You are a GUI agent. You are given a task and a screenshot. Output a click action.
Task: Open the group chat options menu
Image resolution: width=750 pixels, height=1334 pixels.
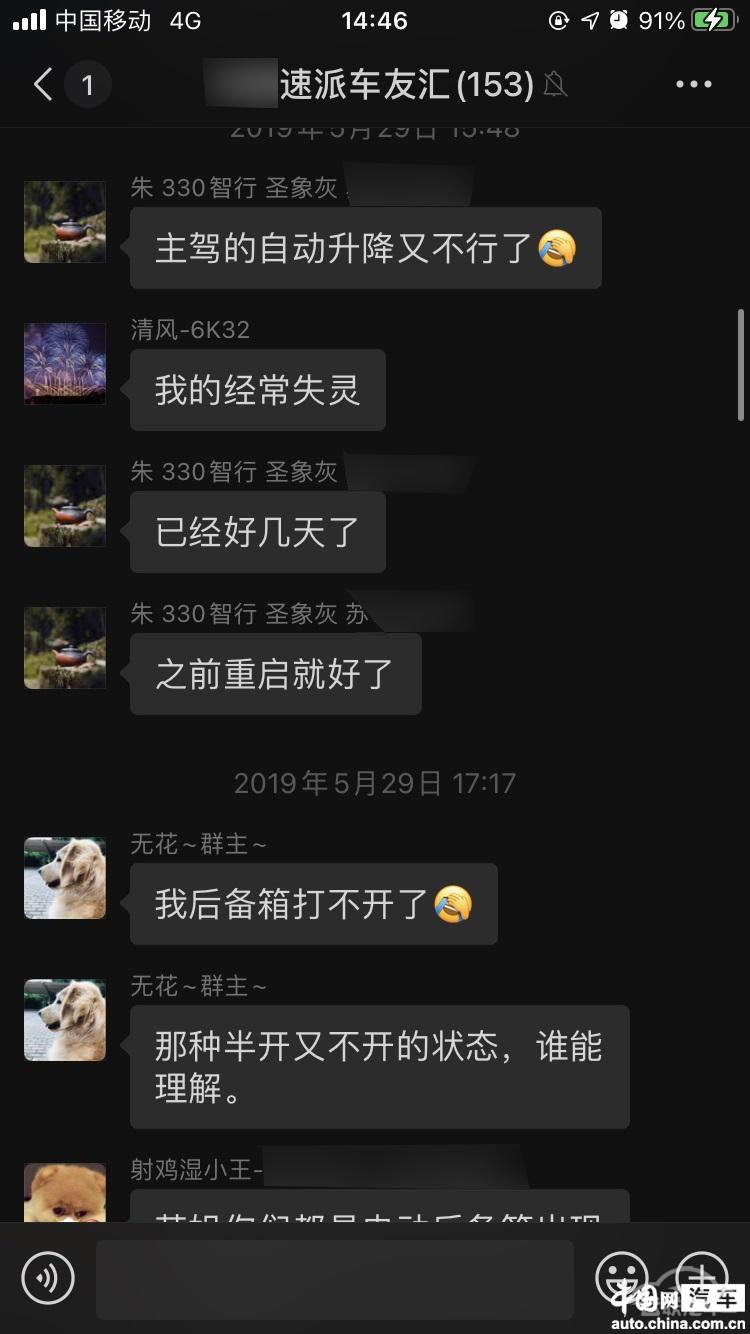pos(693,85)
